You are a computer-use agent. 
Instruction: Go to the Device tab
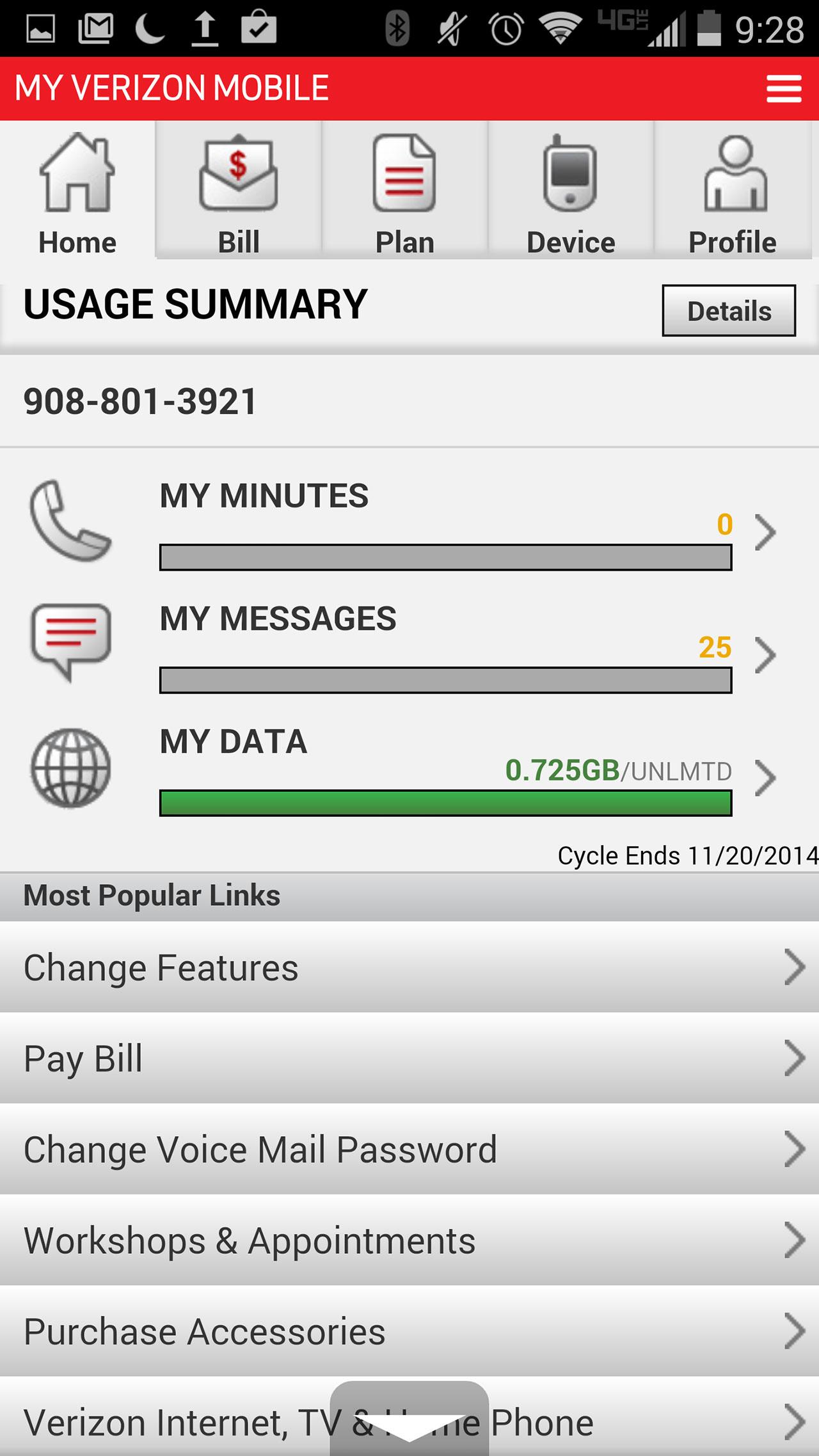click(x=571, y=194)
